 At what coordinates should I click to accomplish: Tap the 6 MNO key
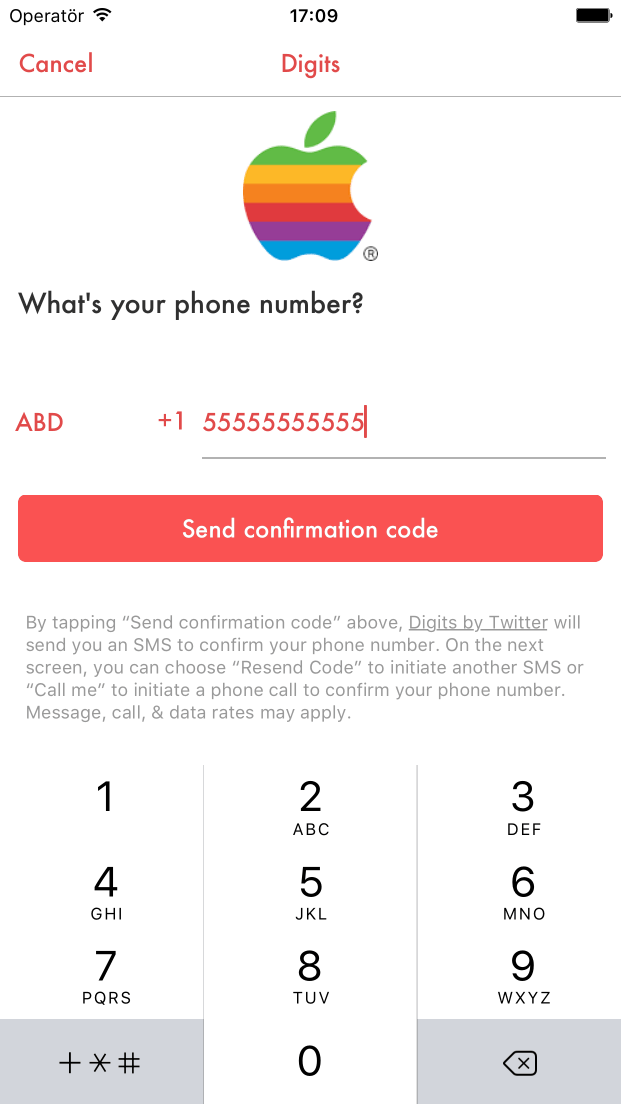point(523,892)
